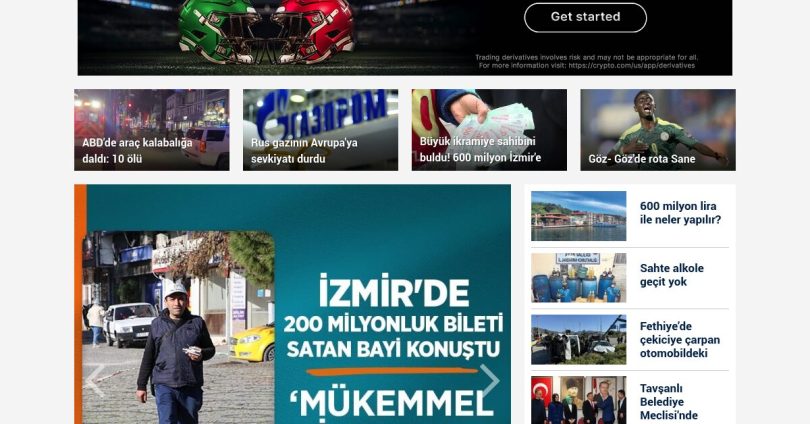Open Büyük ikramiye sahibini buldu news card
810x424 pixels.
point(488,130)
